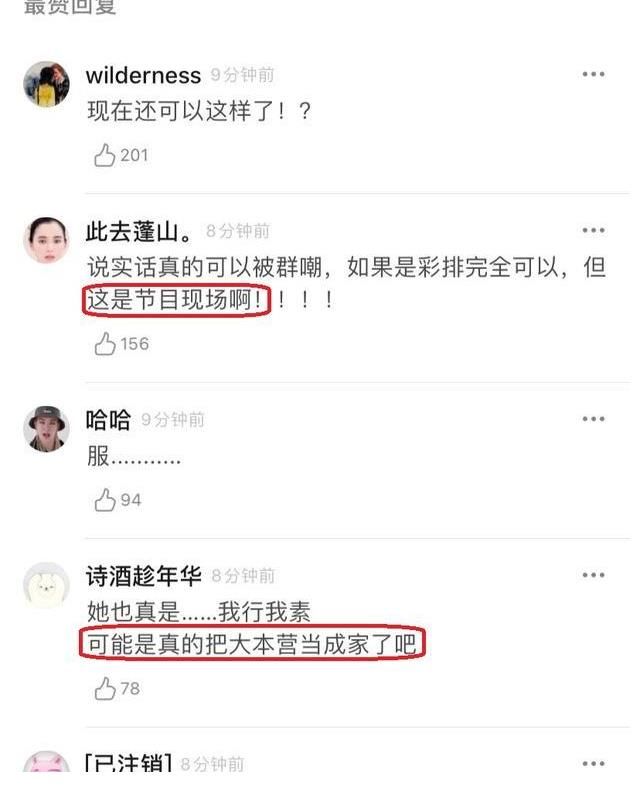Open more options for 此去蓬山。's comment
This screenshot has height=792, width=640.
click(x=593, y=230)
